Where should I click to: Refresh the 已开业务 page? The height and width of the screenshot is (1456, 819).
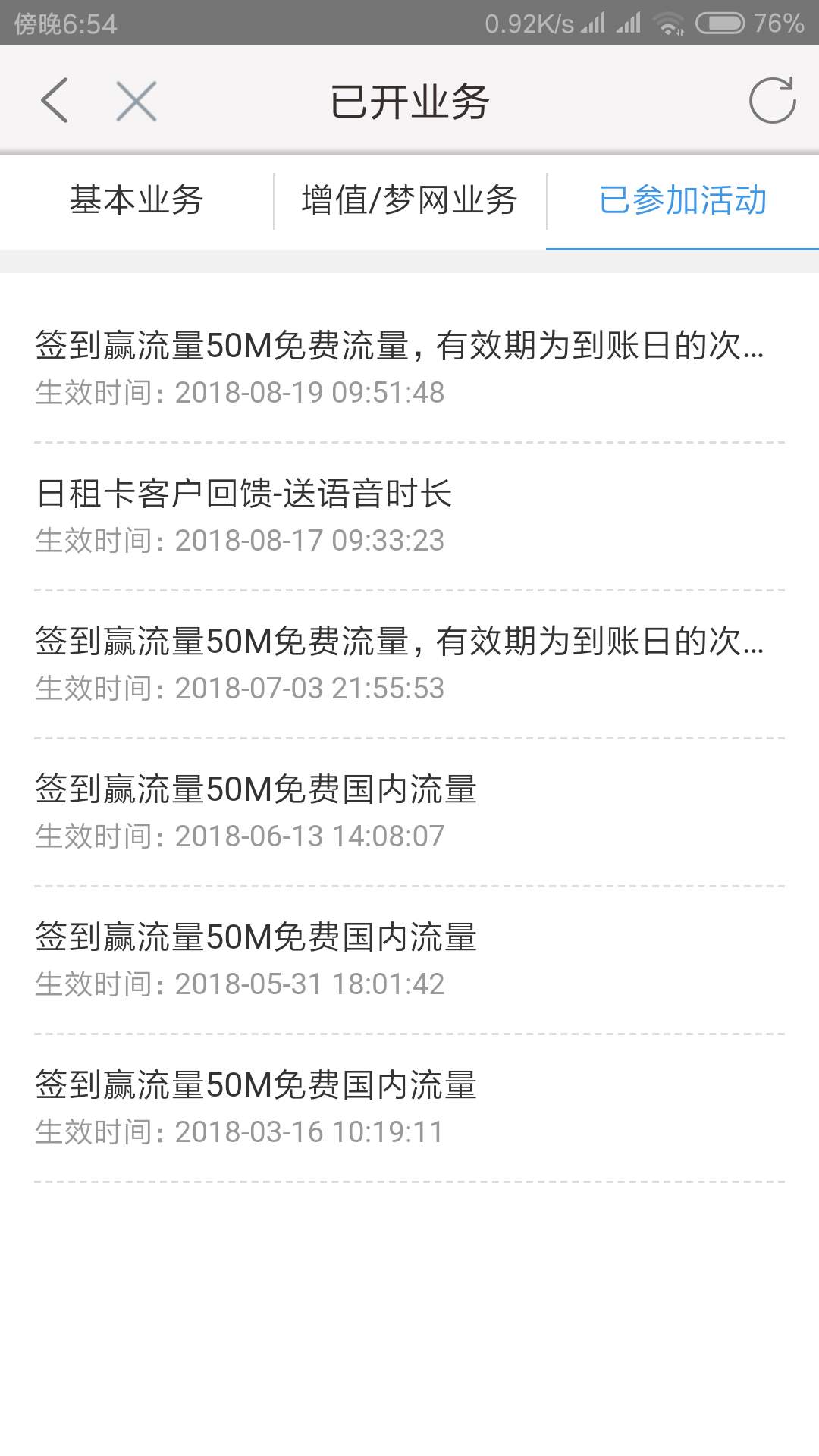point(772,100)
